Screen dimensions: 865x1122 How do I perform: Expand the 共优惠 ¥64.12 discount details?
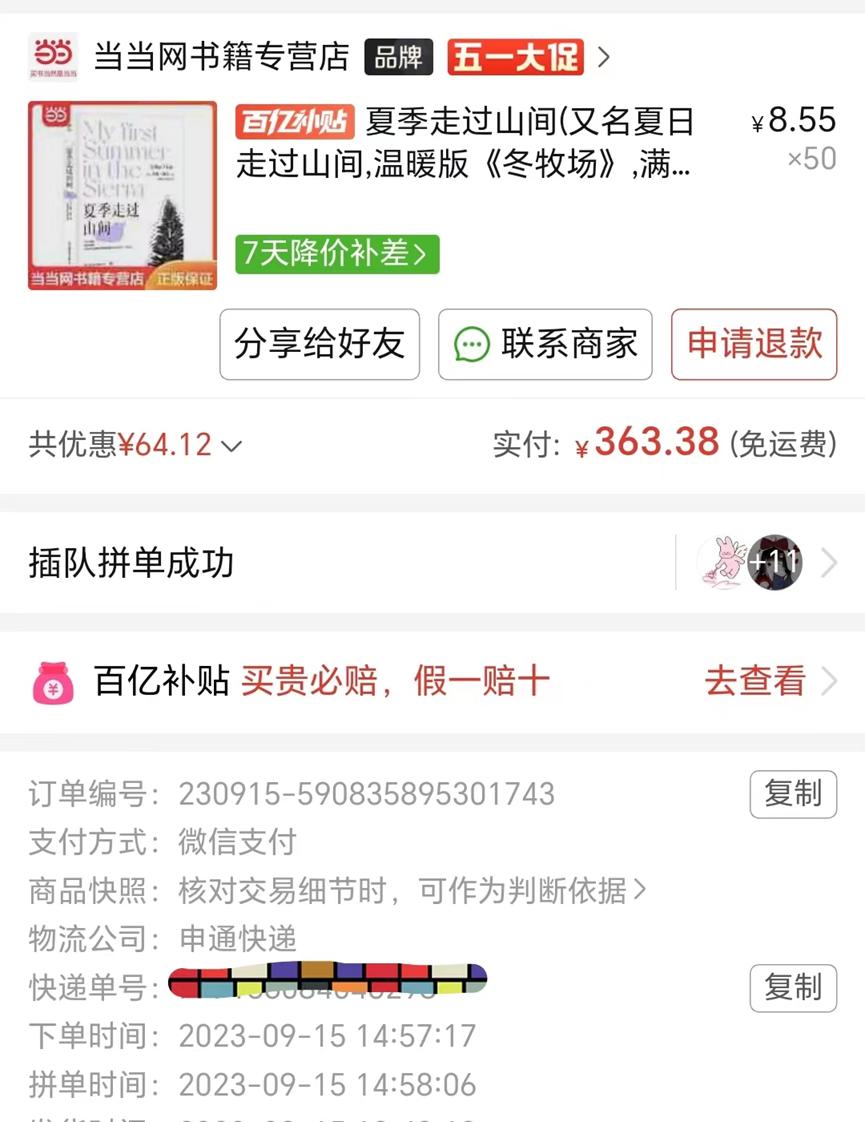135,445
